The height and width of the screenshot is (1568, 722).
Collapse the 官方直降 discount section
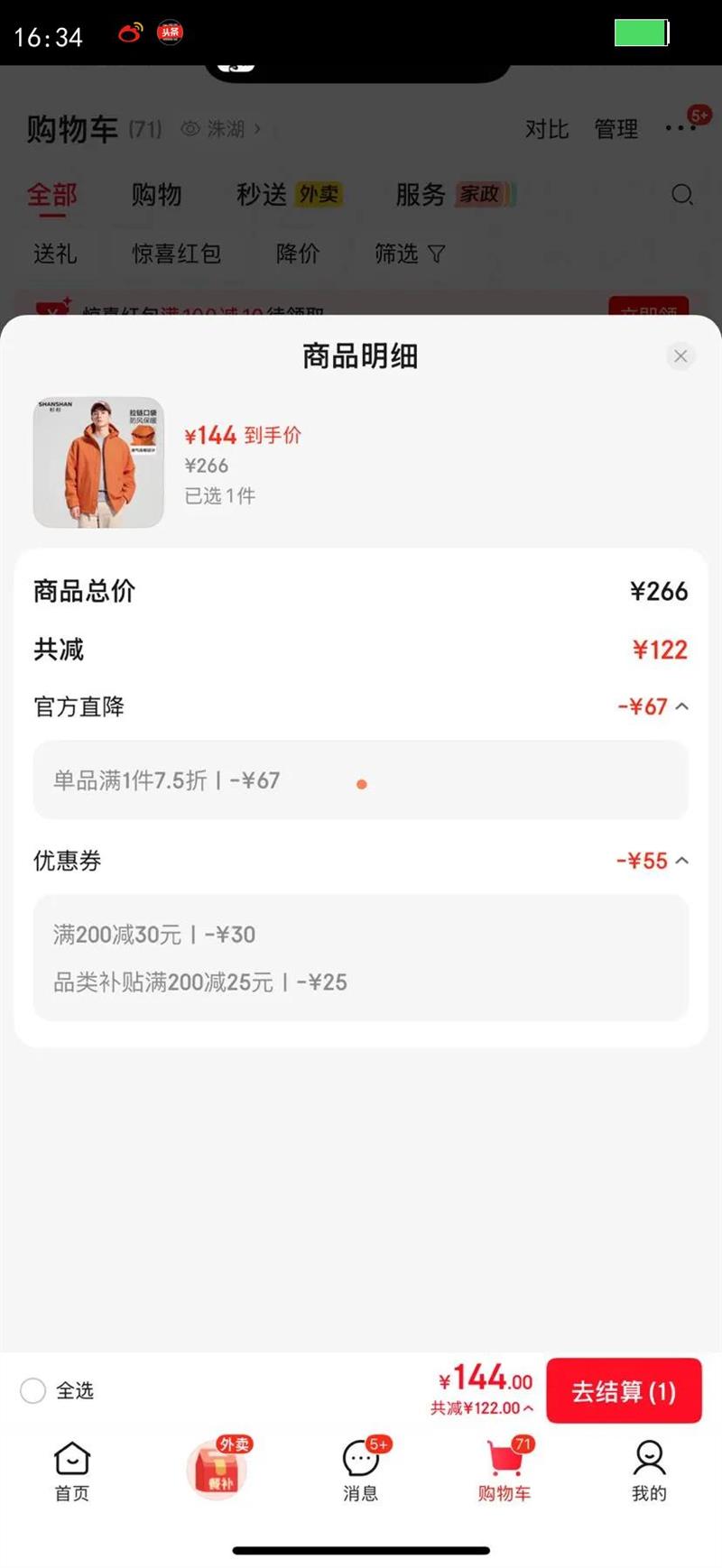point(681,706)
